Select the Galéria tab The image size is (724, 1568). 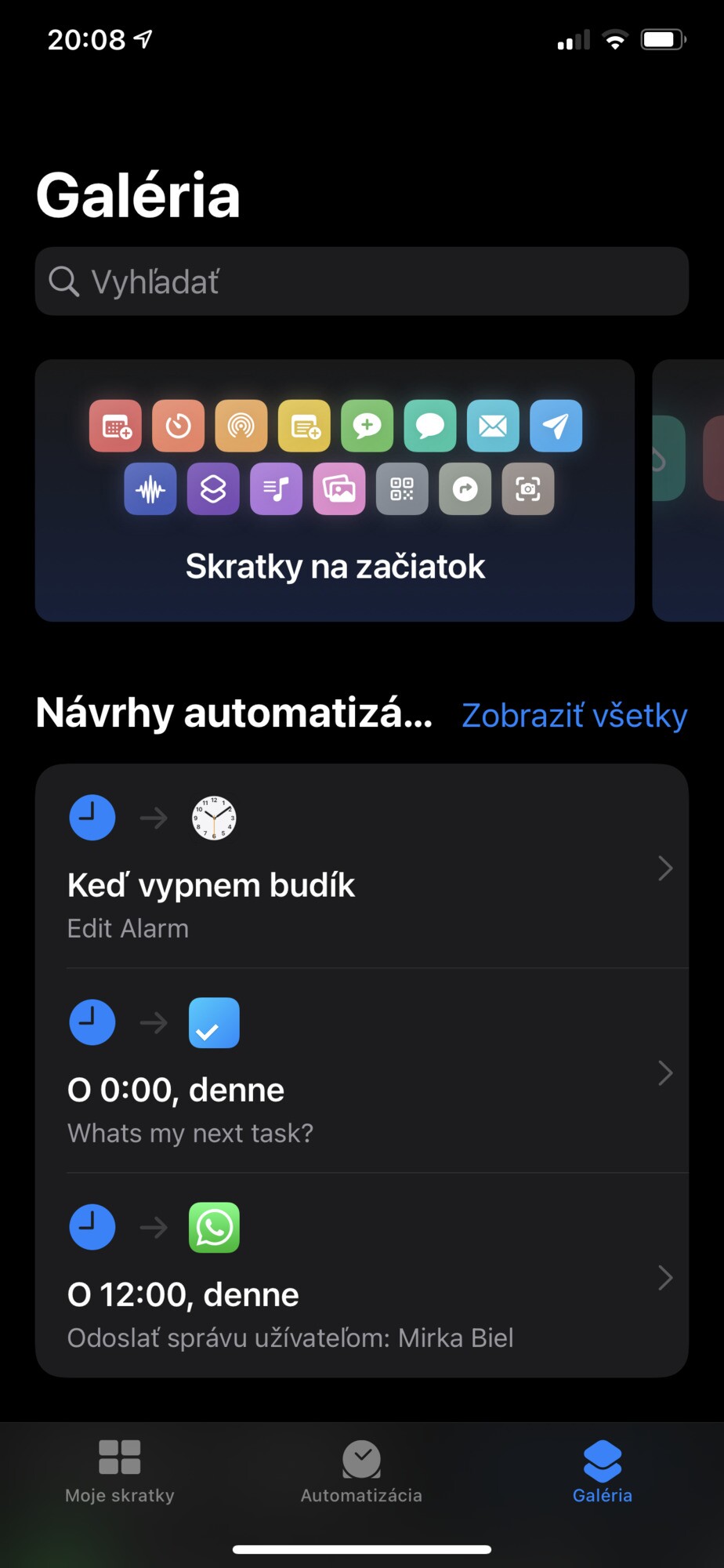click(603, 1472)
